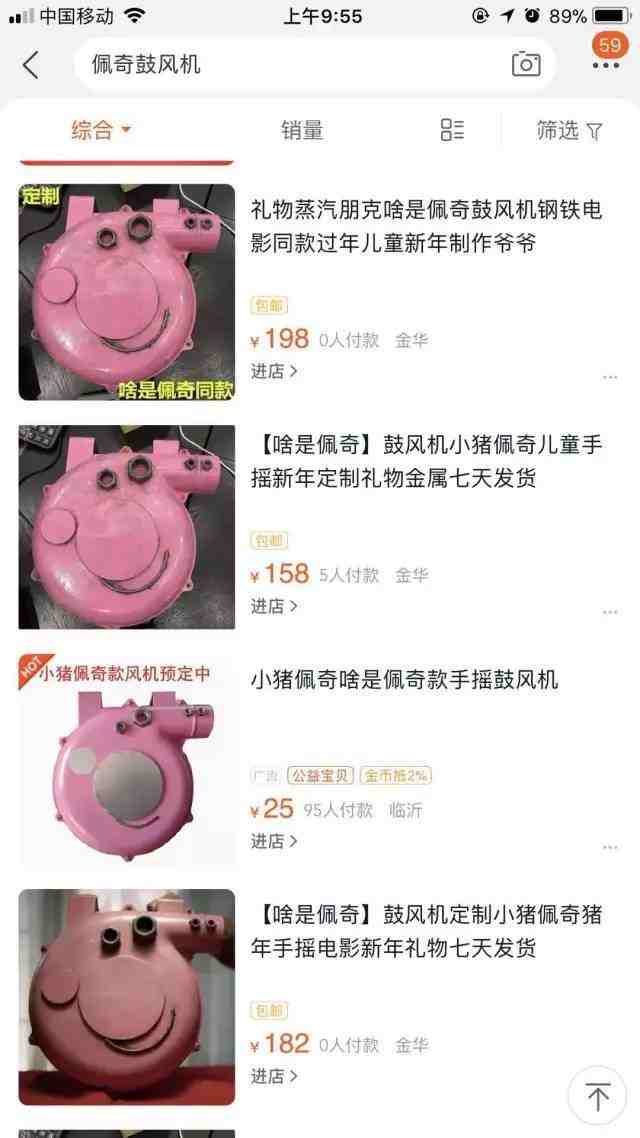This screenshot has height=1138, width=640.
Task: Tap the search field containing 佩奇鼓风机
Action: tap(290, 65)
